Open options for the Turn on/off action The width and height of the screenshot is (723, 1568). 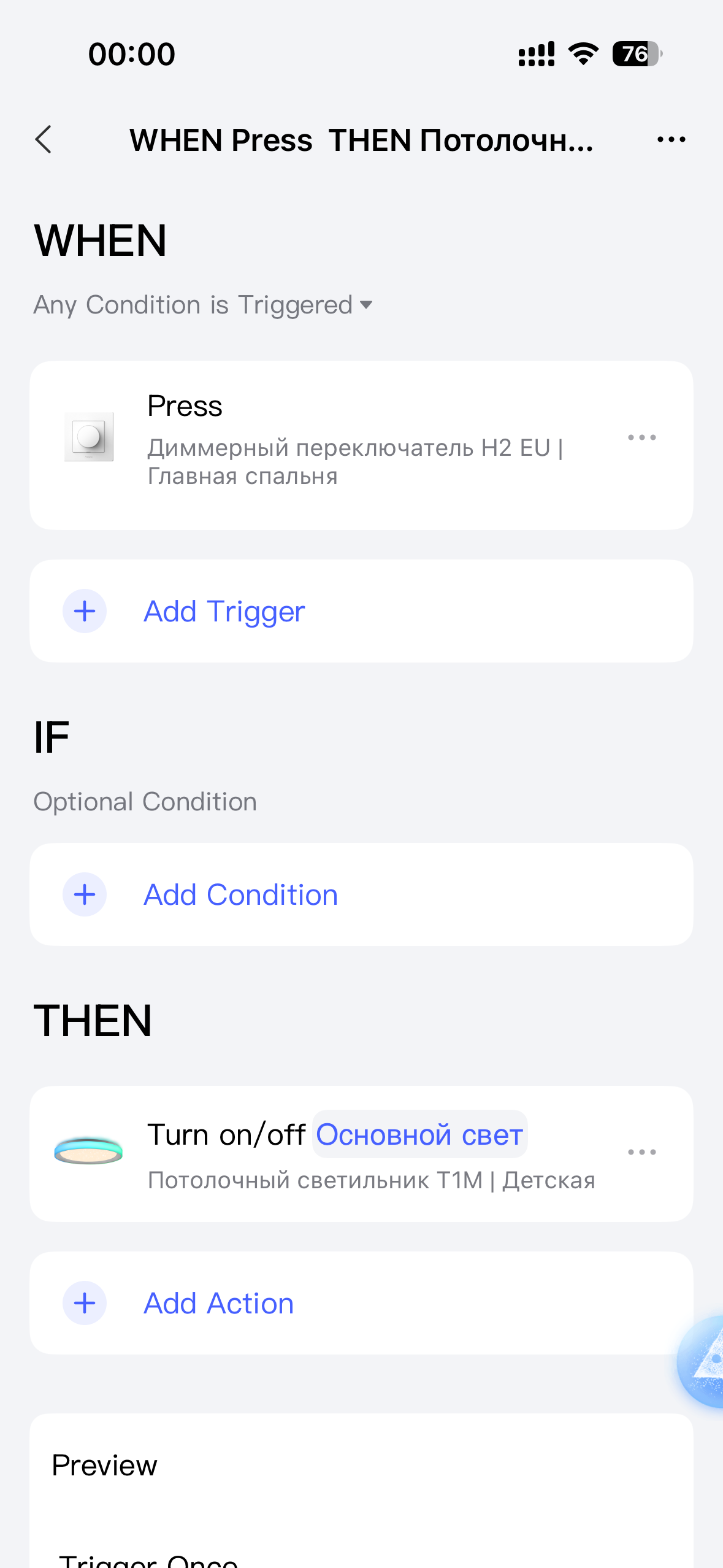click(641, 1152)
